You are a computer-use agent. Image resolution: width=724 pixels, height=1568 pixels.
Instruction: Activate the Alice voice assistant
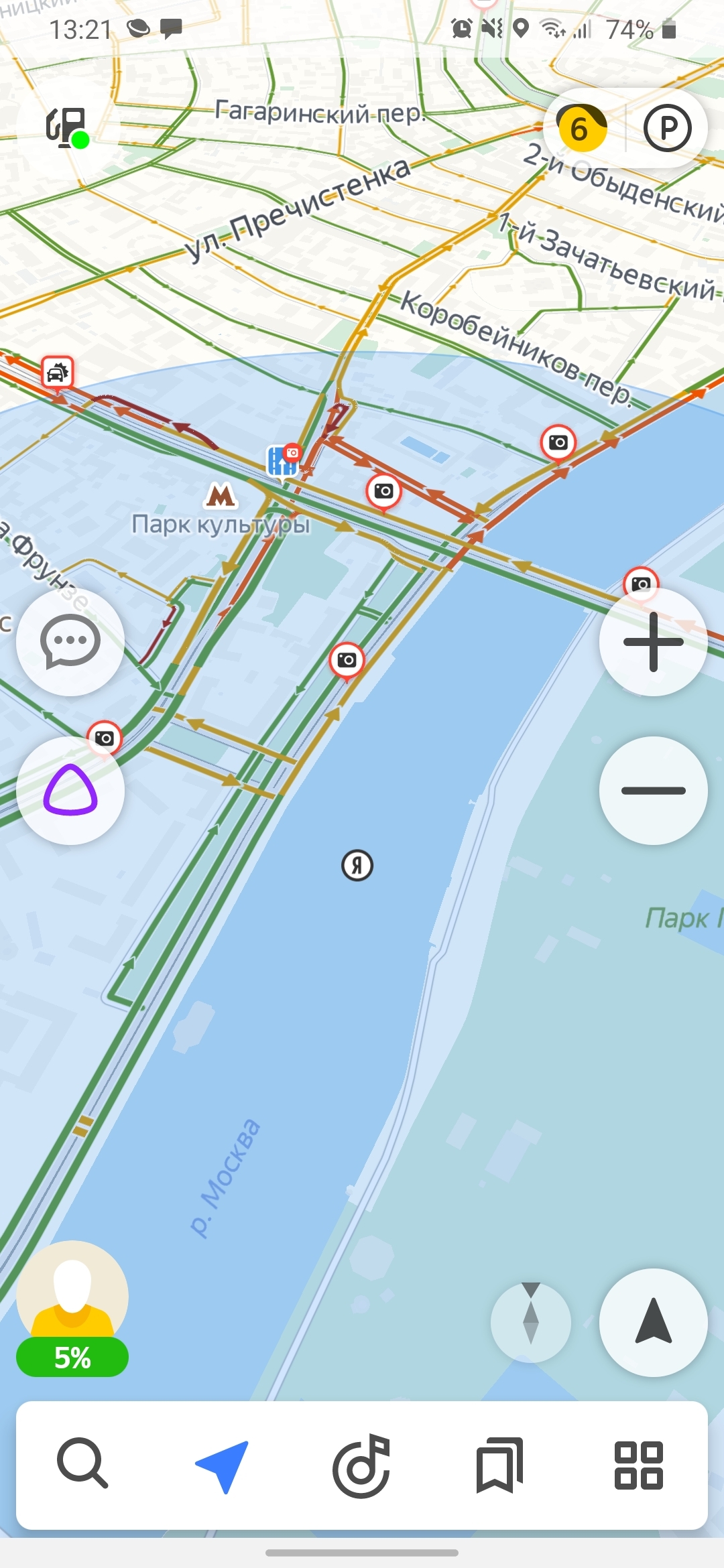pos(70,791)
